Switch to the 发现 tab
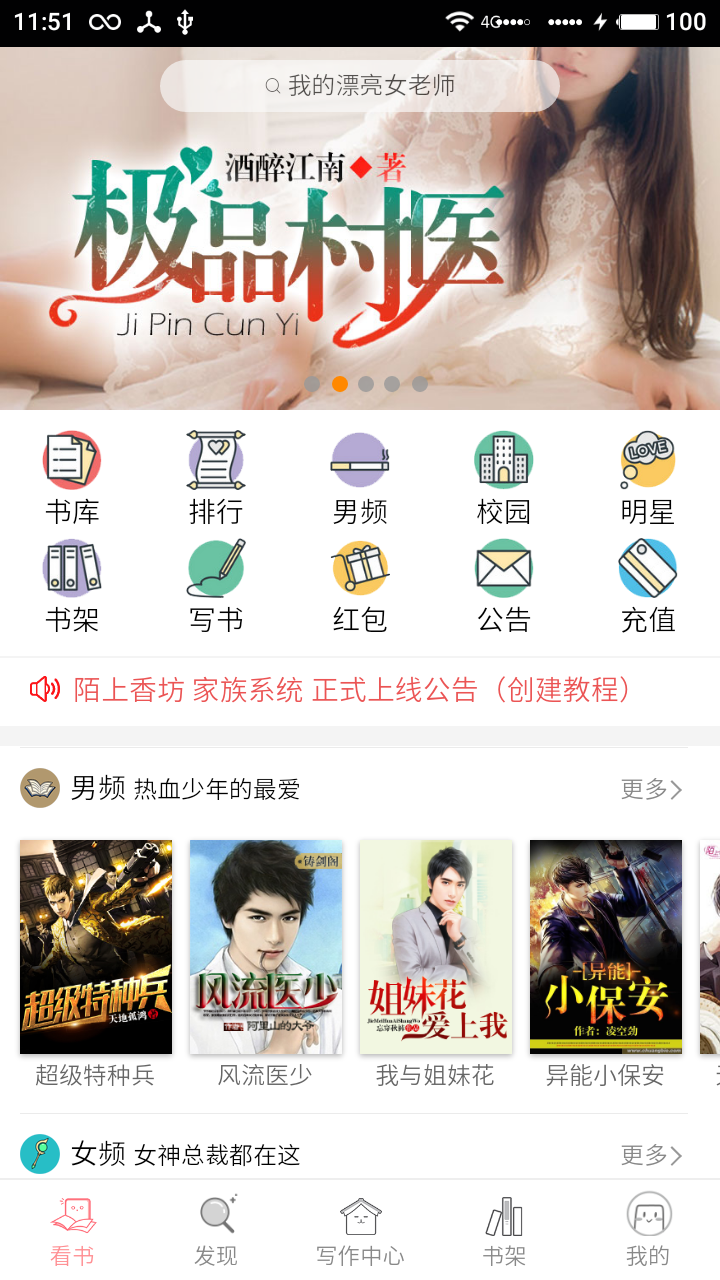The height and width of the screenshot is (1280, 720). point(216,1231)
